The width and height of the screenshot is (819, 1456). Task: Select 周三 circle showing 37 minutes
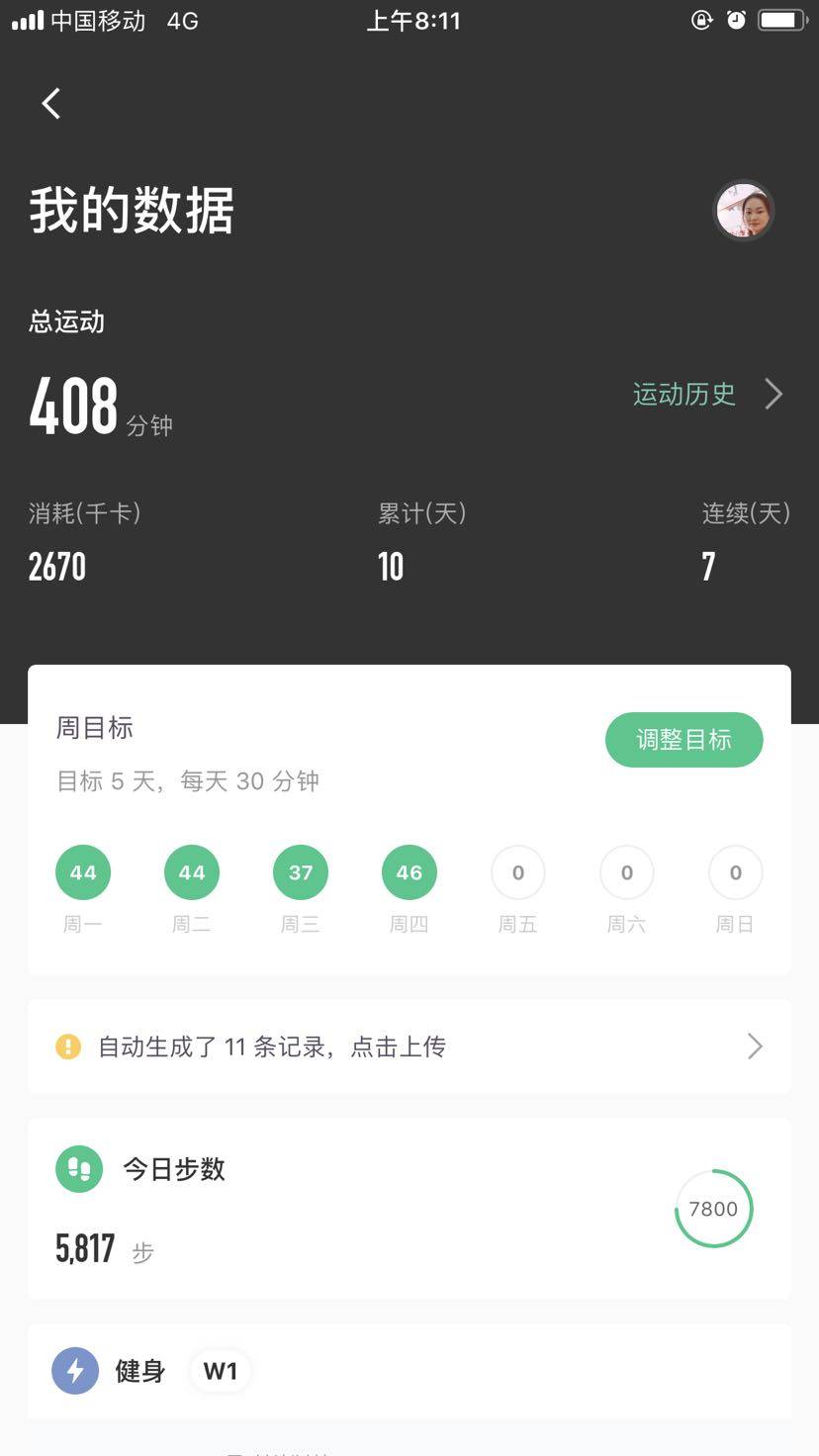click(x=301, y=872)
